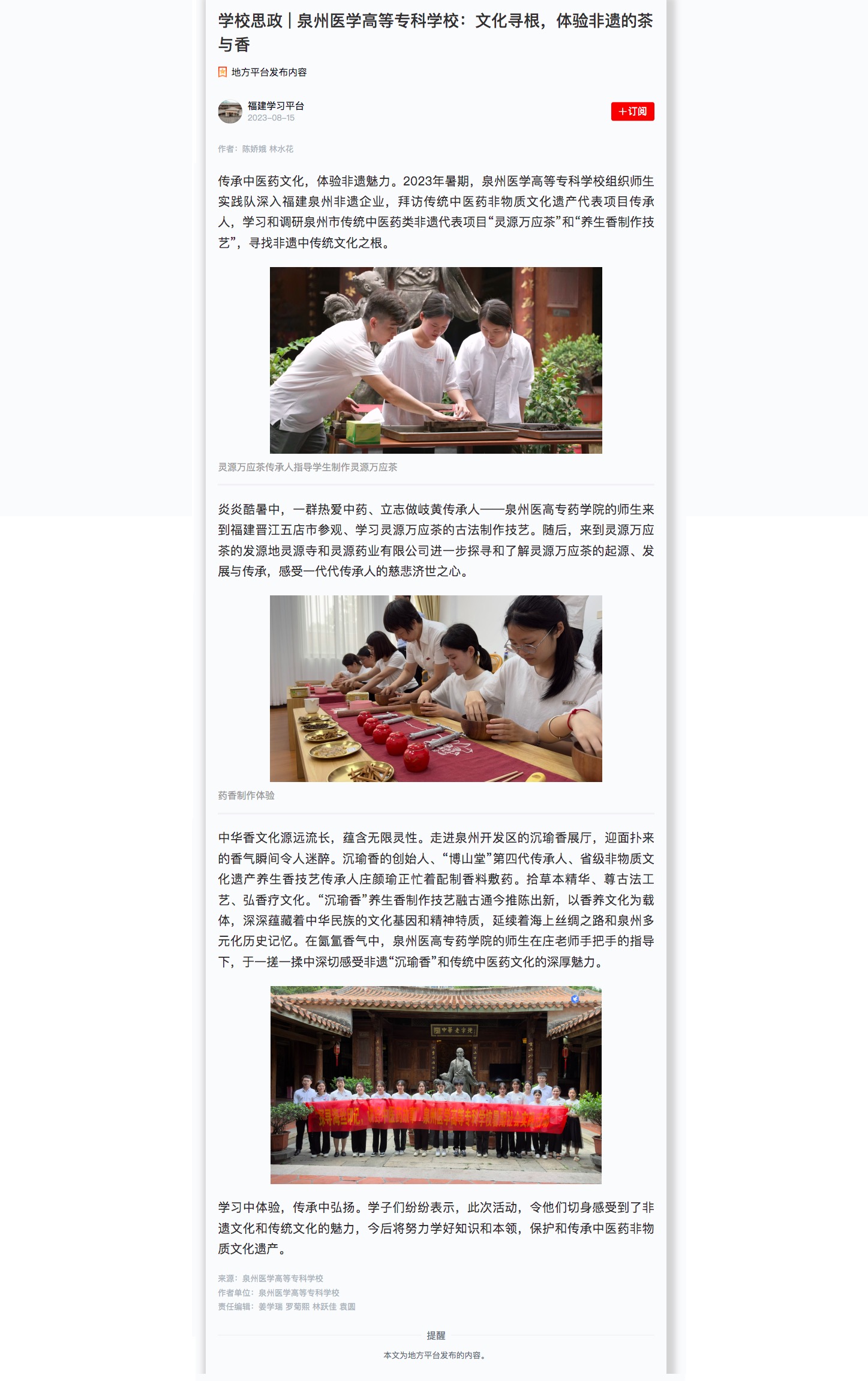Screen dimensions: 868x1381
Task: Open the 福建学习平台 publisher profile
Action: tap(275, 106)
